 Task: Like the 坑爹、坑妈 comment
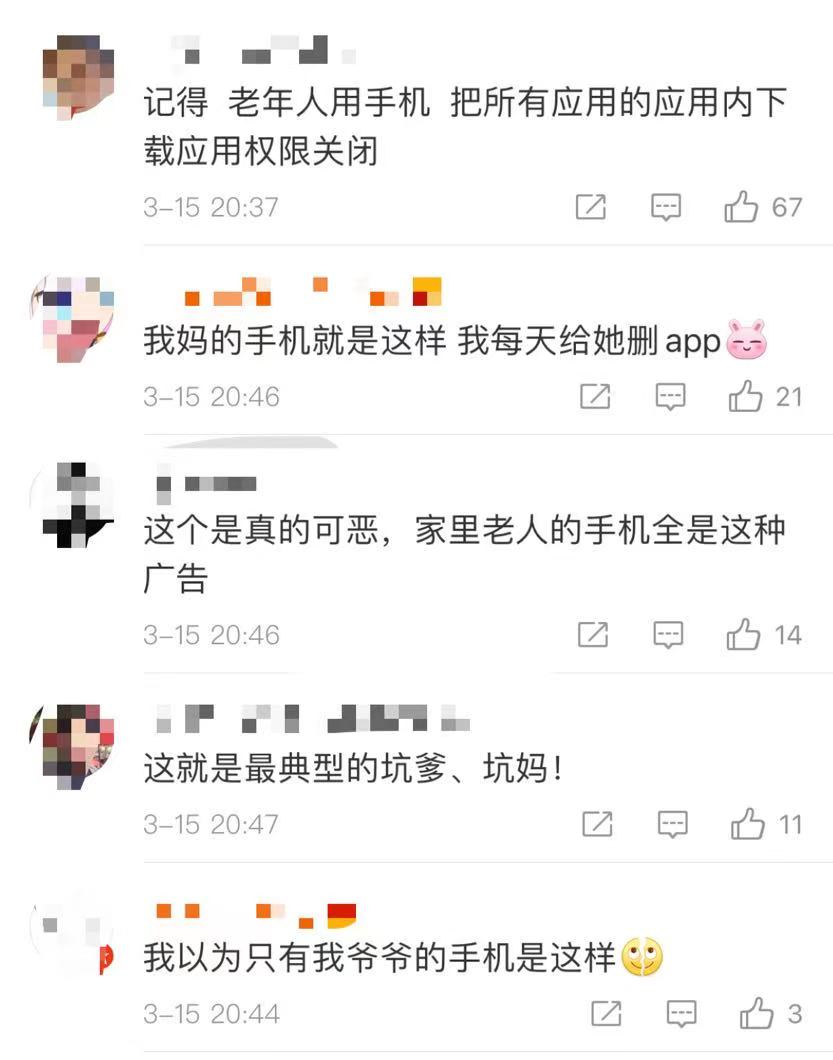(748, 824)
